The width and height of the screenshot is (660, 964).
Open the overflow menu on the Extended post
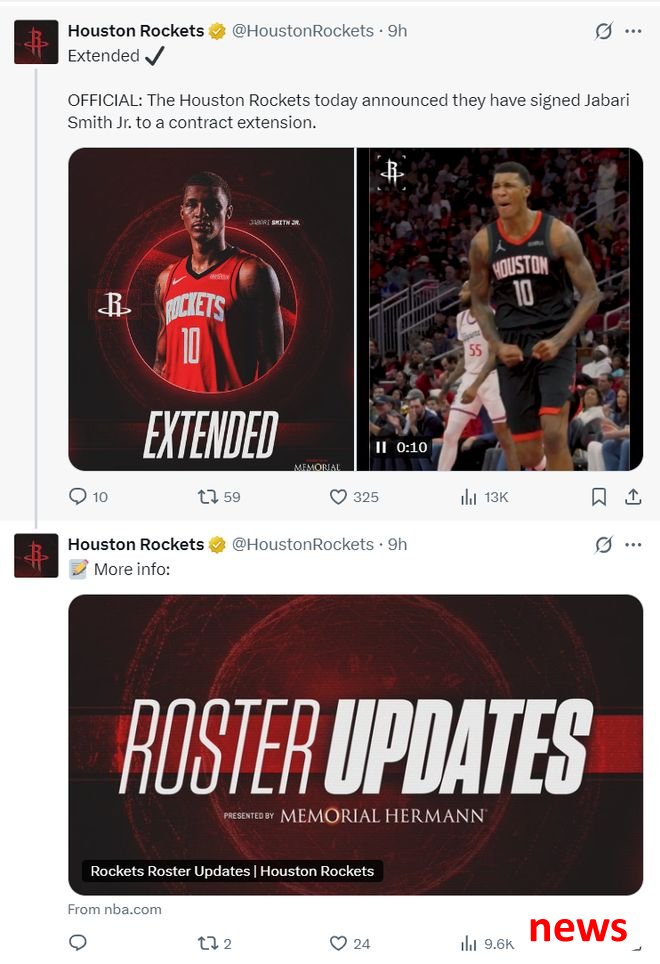tap(633, 31)
